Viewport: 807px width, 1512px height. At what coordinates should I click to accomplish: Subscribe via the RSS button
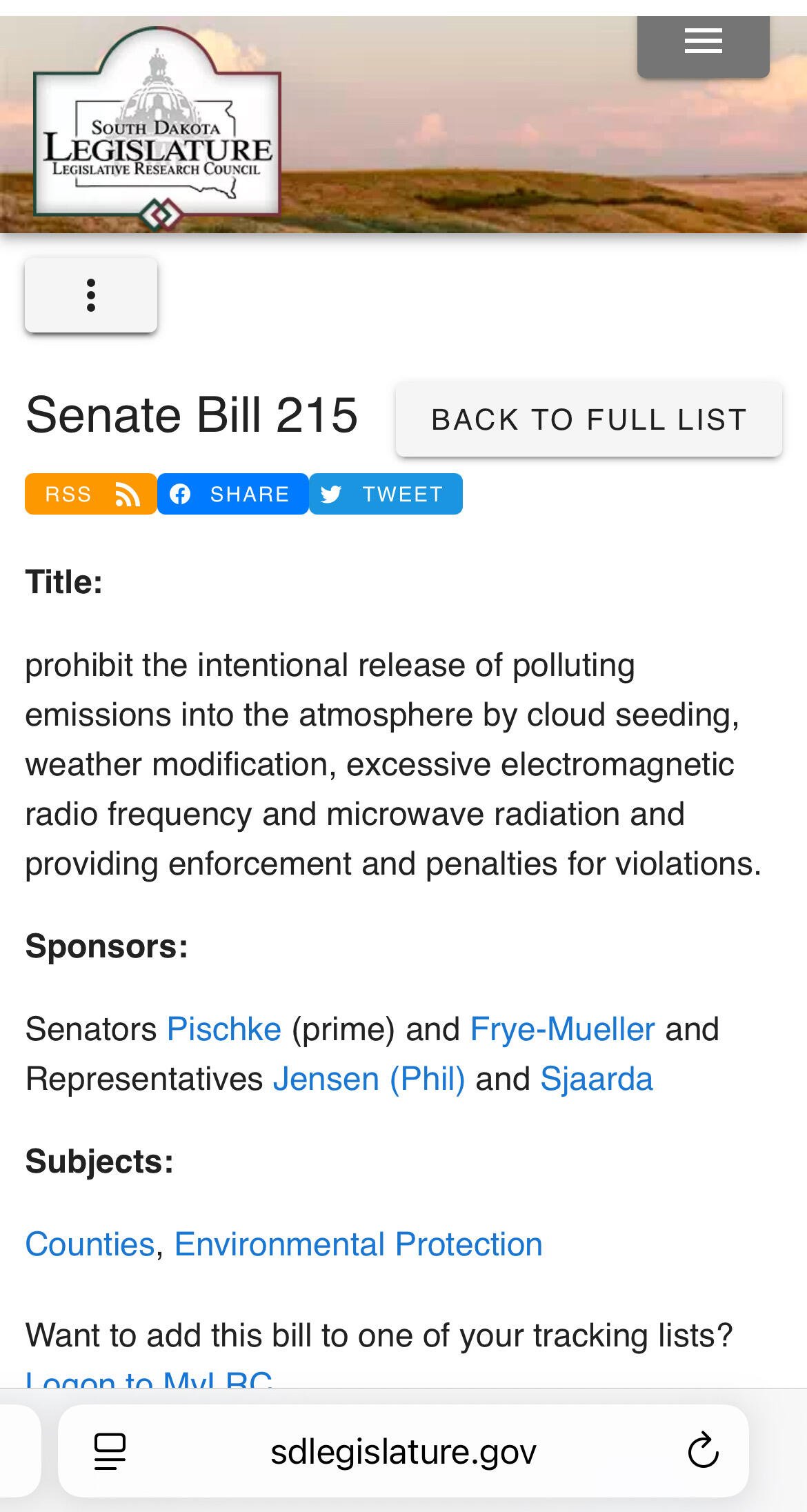pos(91,494)
